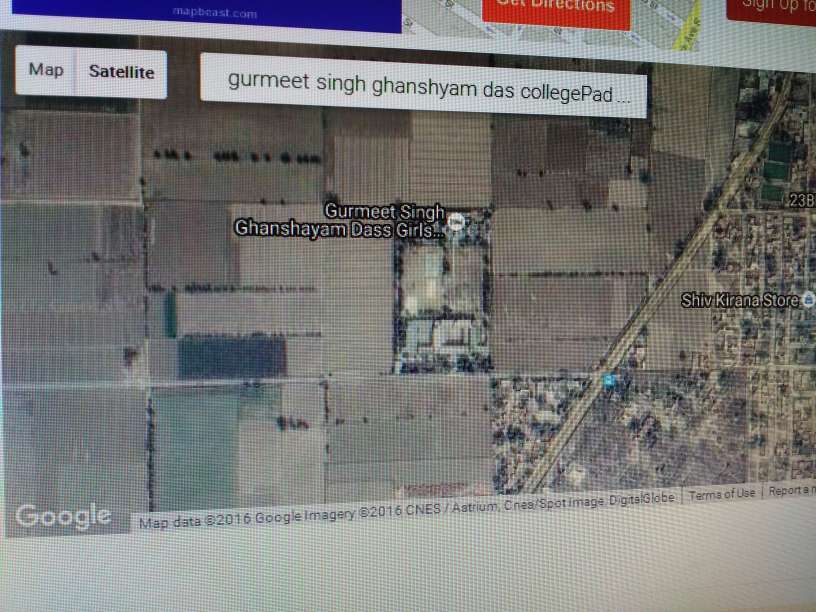This screenshot has height=612, width=816.
Task: Select the Satellite view
Action: click(122, 72)
